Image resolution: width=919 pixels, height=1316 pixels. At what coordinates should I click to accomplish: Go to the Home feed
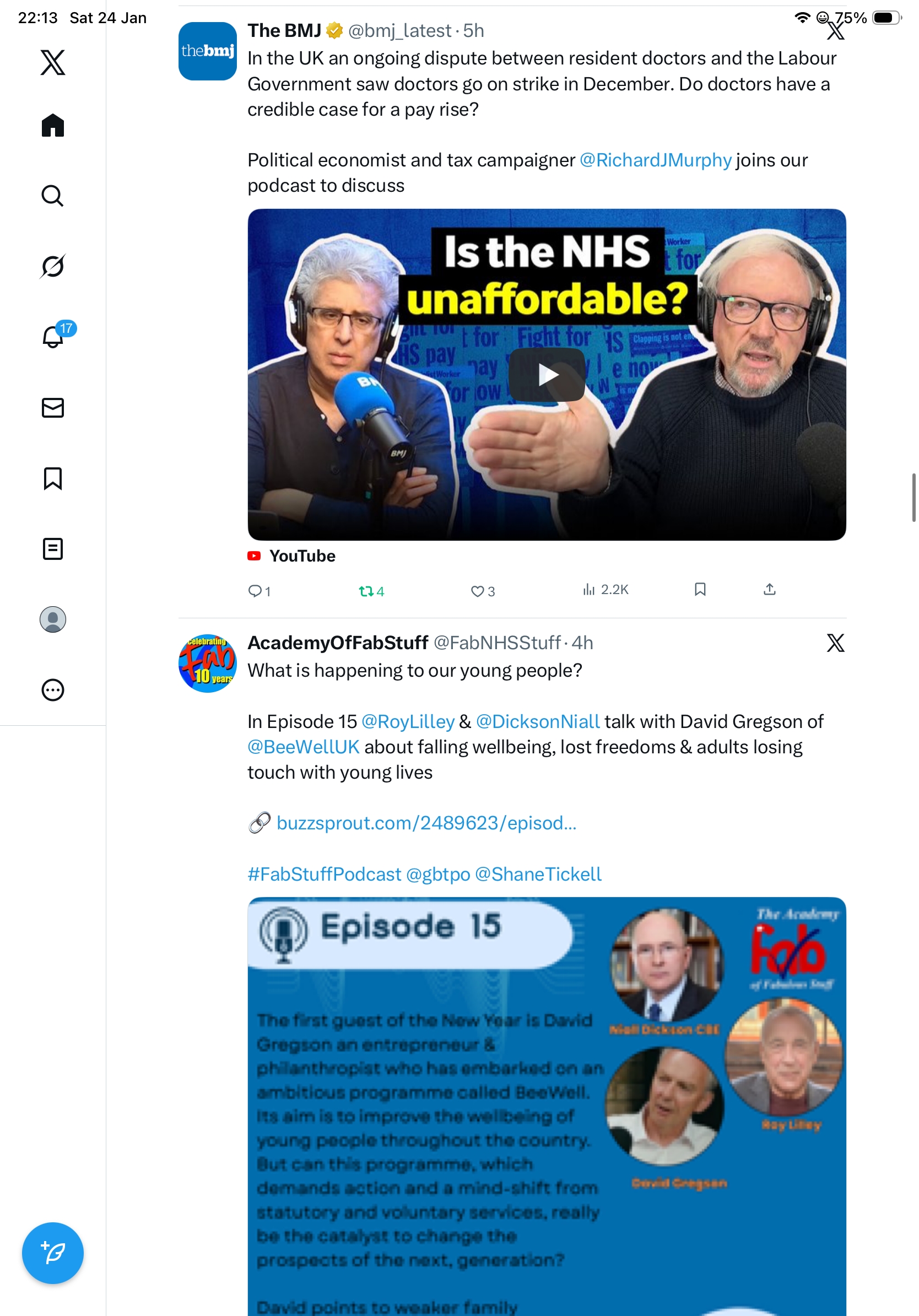[x=53, y=125]
